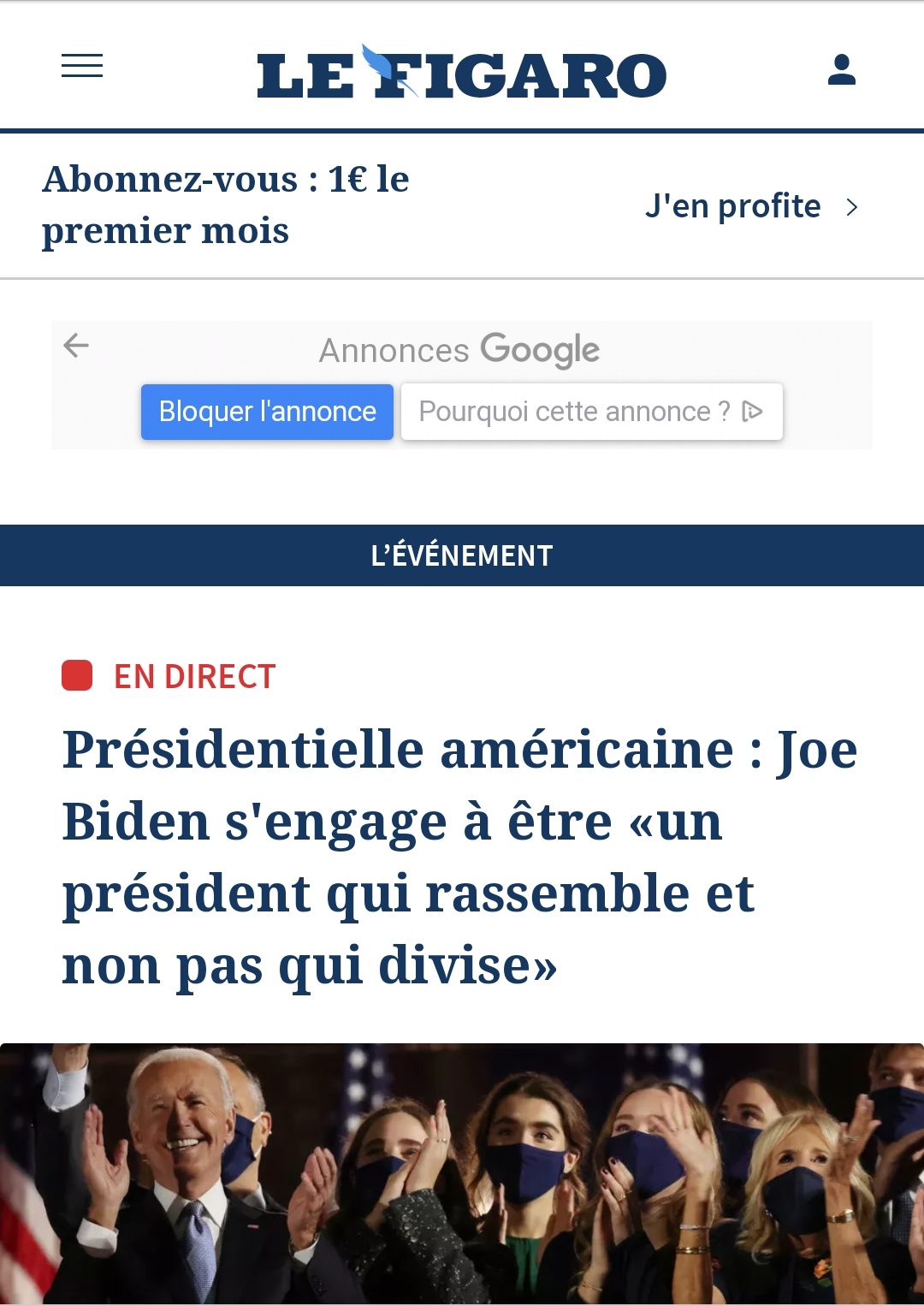Block the ad with "Bloquer l'annonce"
The width and height of the screenshot is (924, 1306).
(x=267, y=412)
